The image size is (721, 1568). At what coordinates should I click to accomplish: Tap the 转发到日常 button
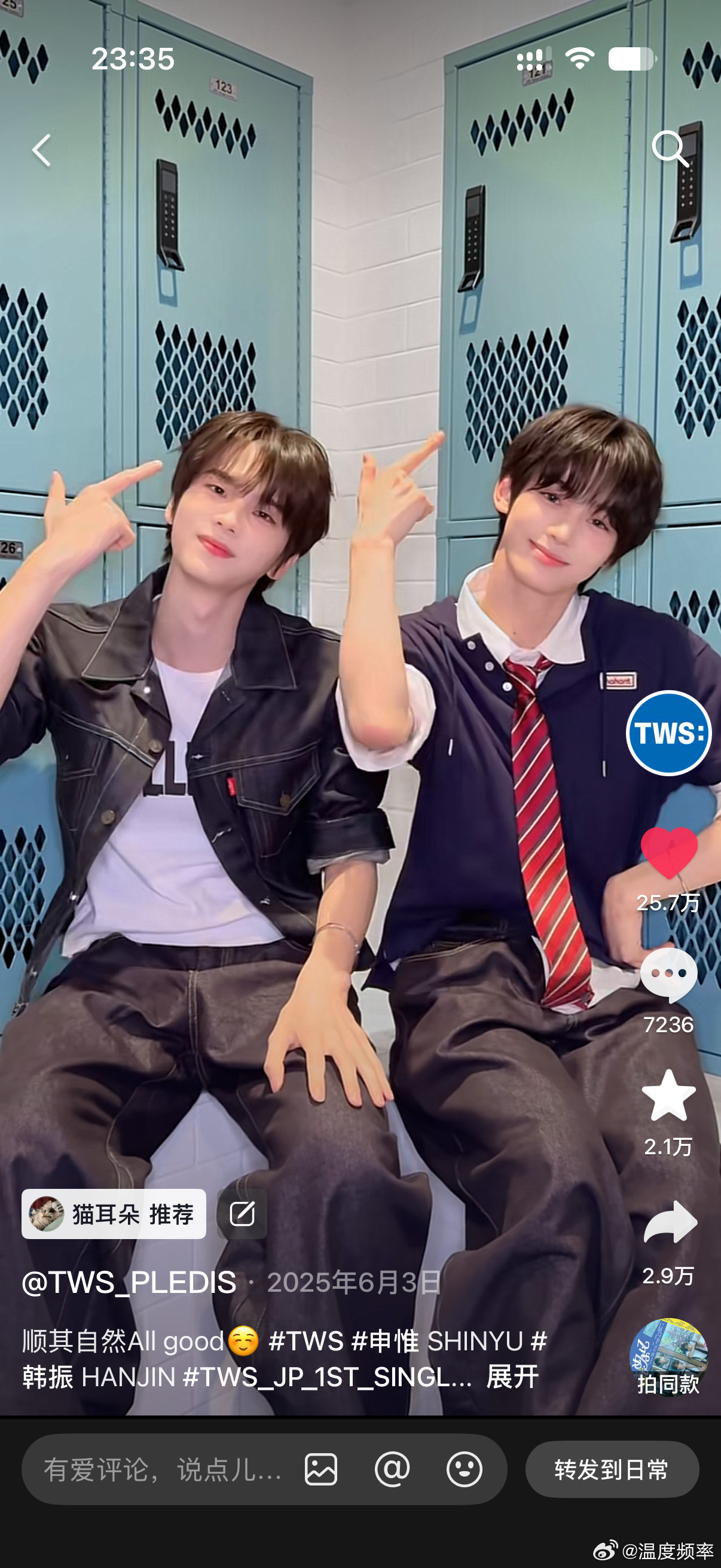pos(612,1469)
